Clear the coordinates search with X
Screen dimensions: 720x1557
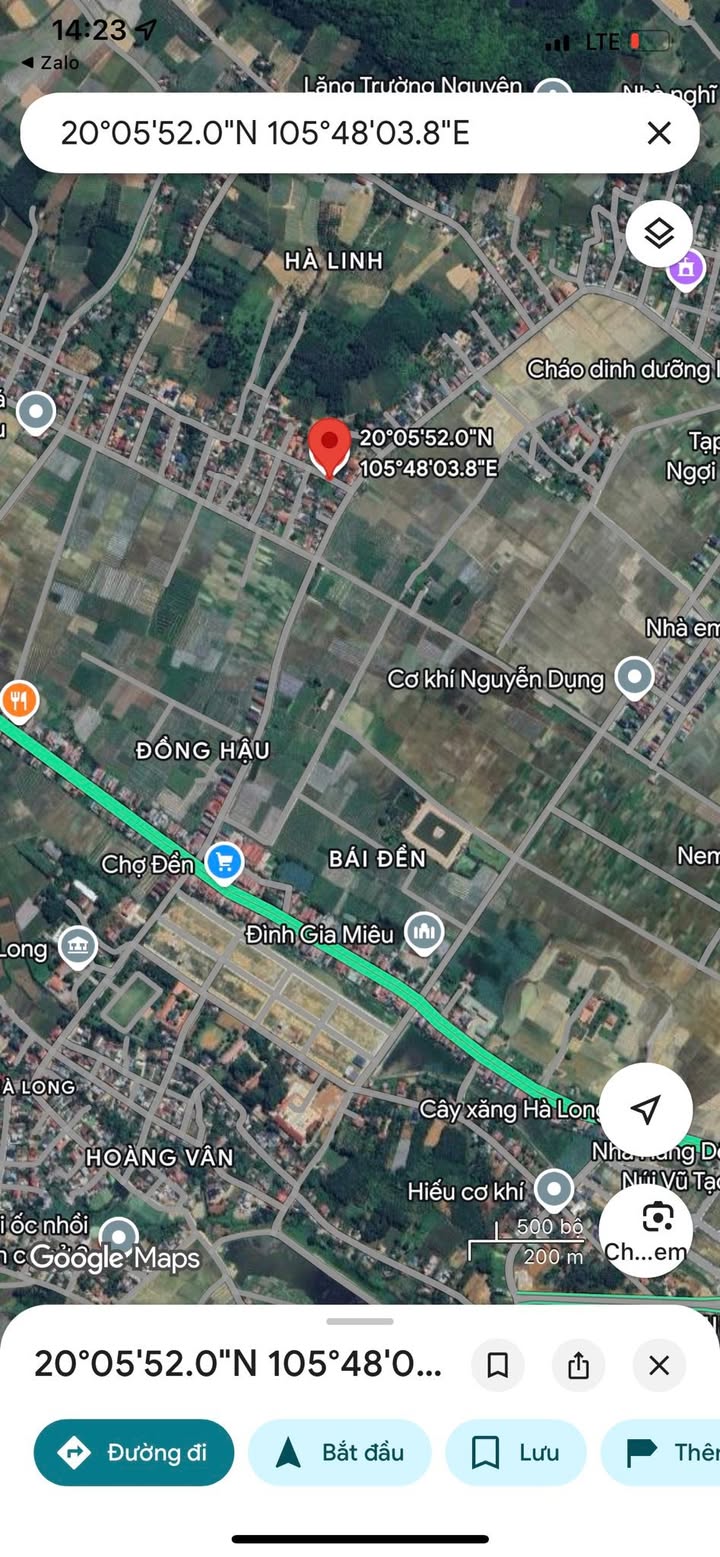[658, 133]
